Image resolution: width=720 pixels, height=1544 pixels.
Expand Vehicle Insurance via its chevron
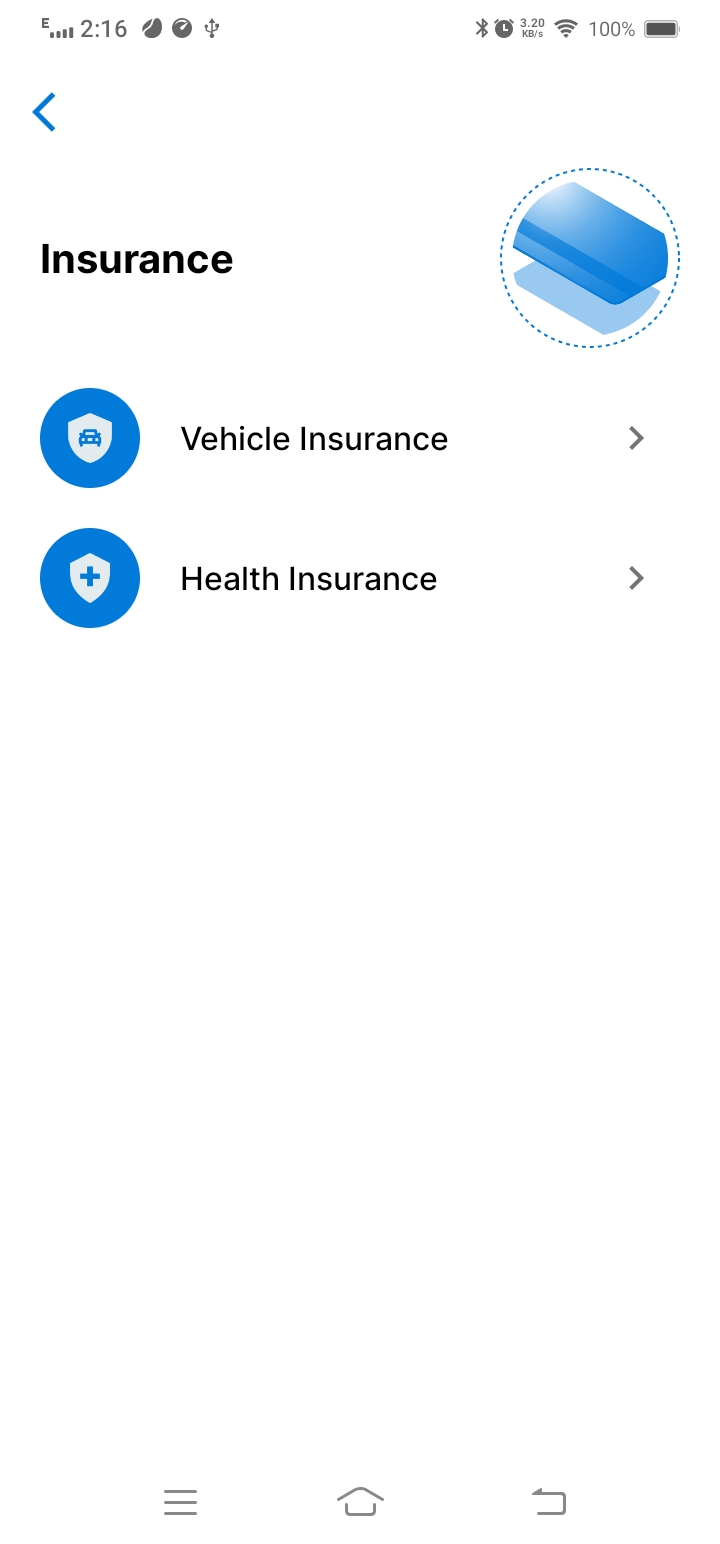636,438
